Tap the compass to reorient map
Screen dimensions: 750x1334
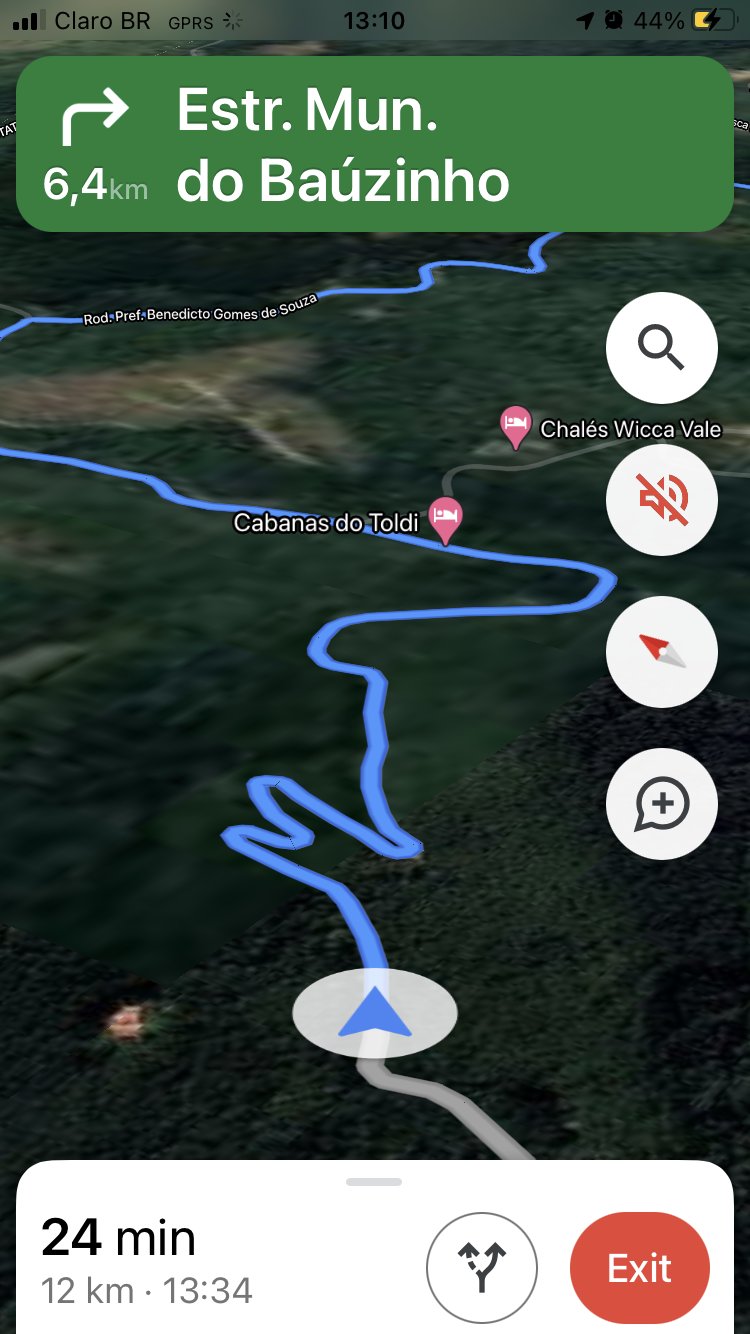point(661,652)
